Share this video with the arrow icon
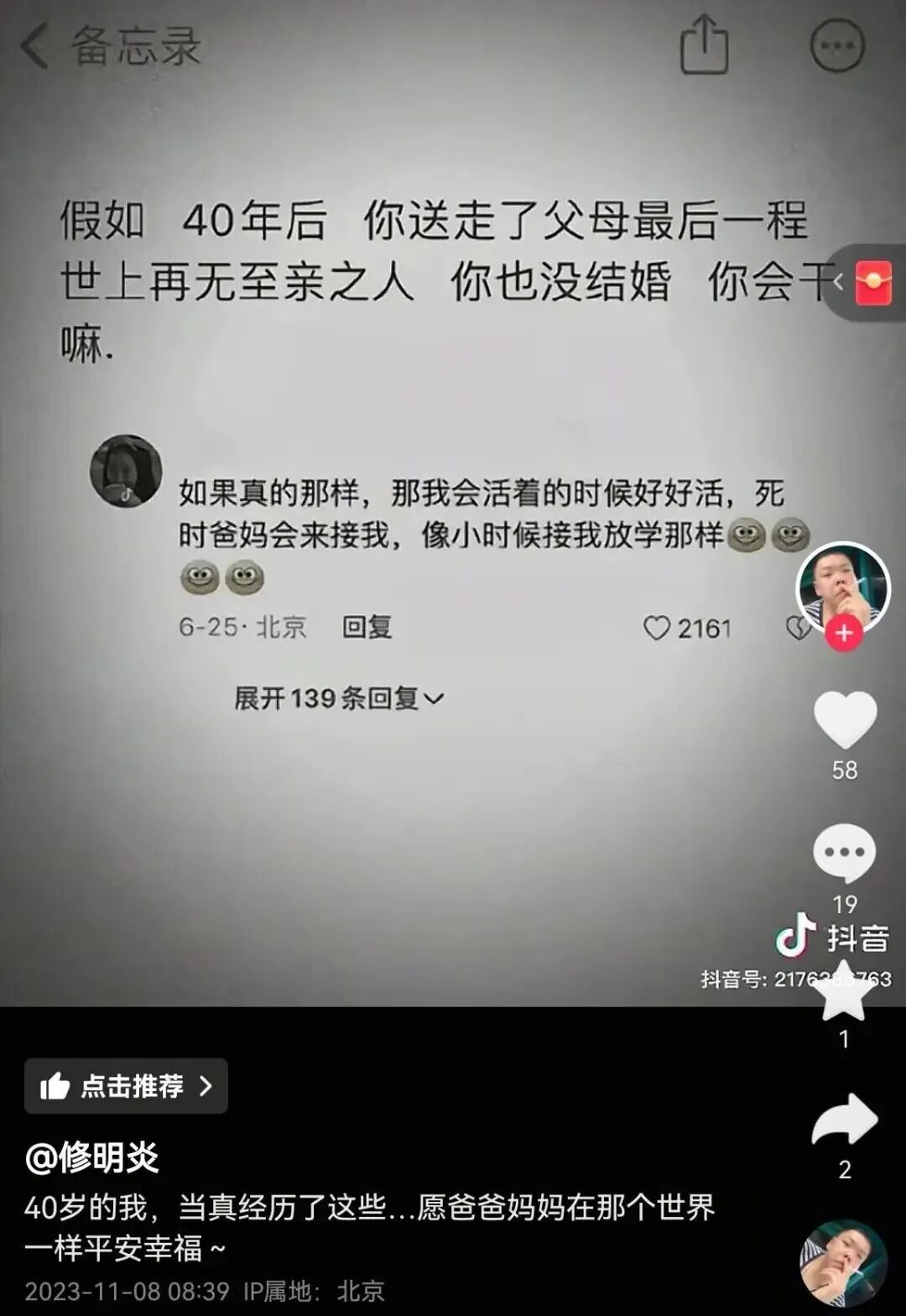 pyautogui.click(x=844, y=1120)
